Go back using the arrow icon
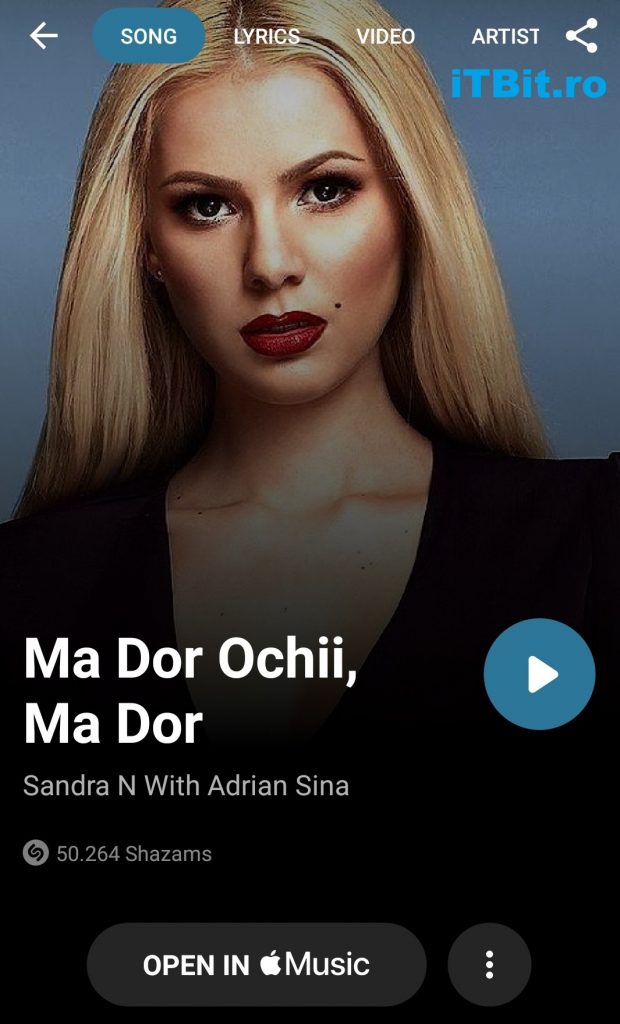Screen dimensions: 620x1024 coord(44,36)
